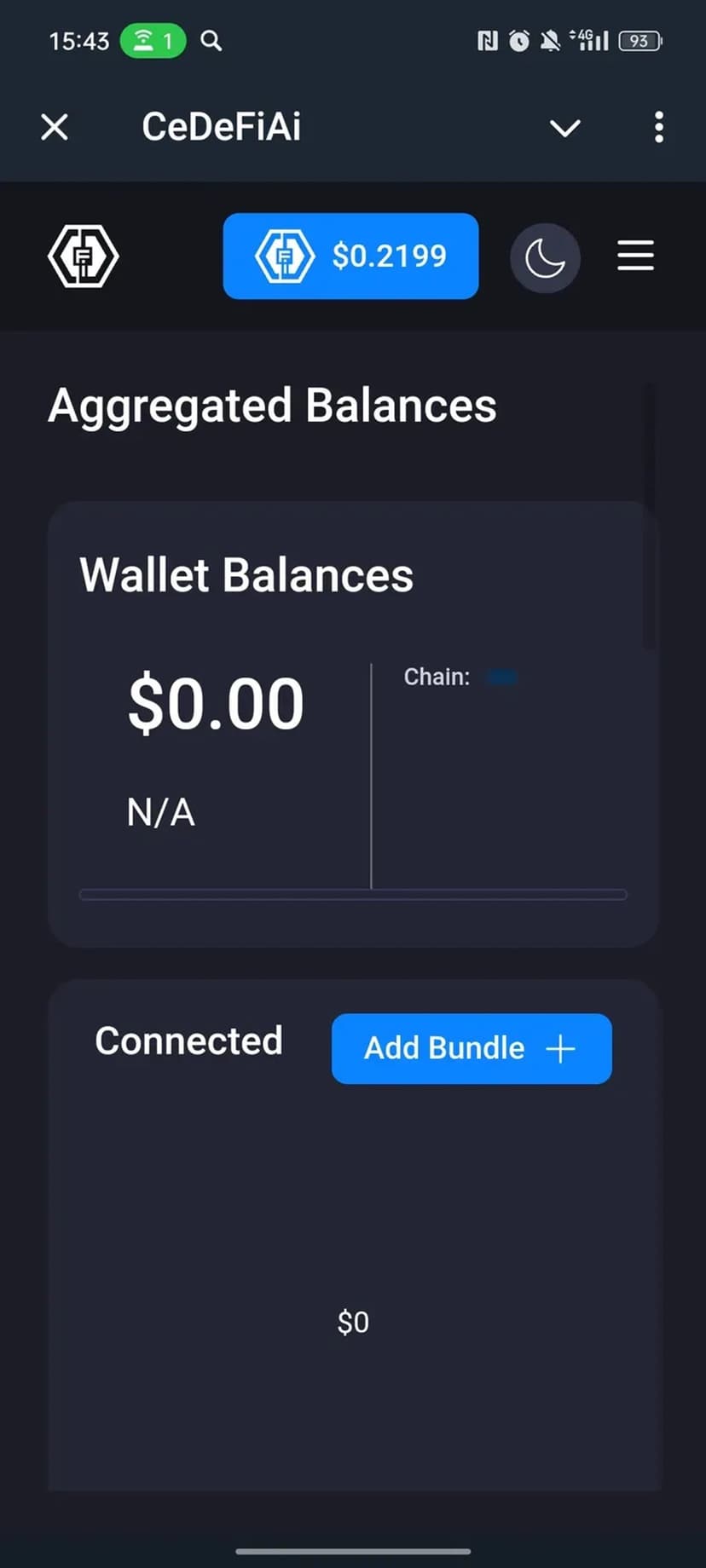Open the hamburger navigation menu
This screenshot has width=706, height=1568.
pos(635,256)
